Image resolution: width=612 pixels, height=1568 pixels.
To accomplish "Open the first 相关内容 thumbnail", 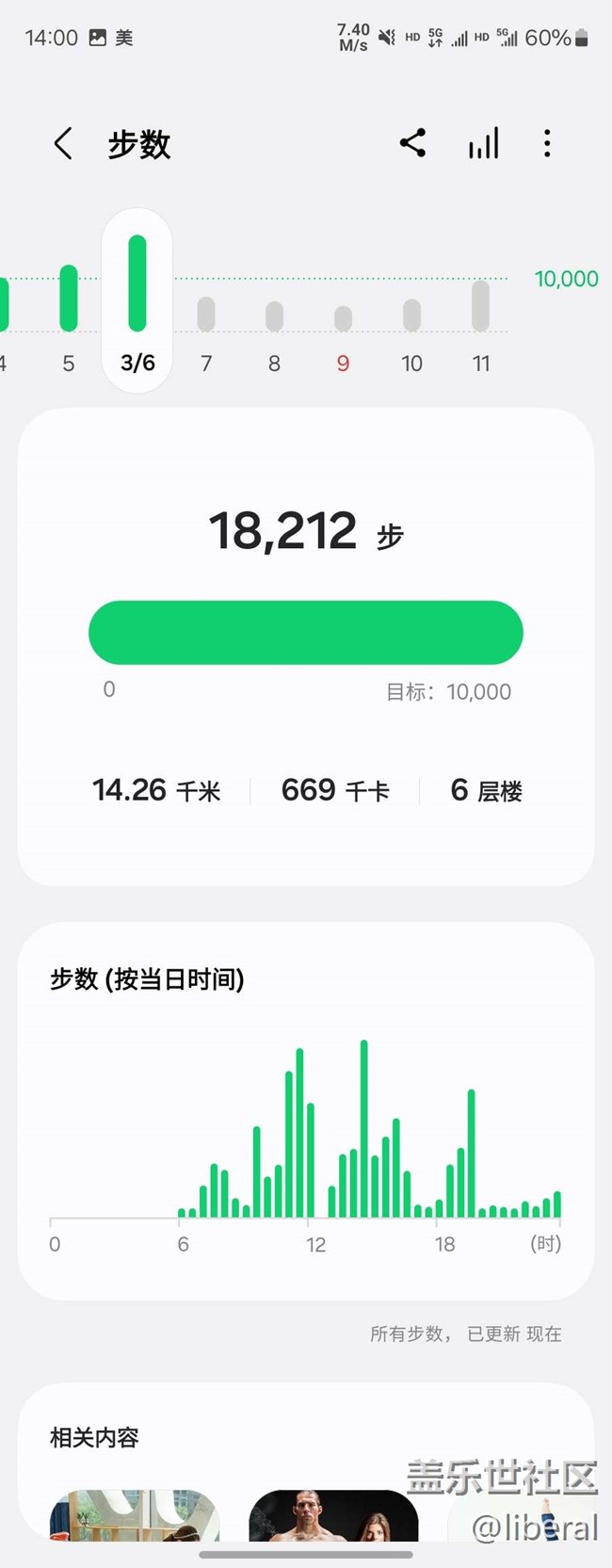I will [135, 1515].
